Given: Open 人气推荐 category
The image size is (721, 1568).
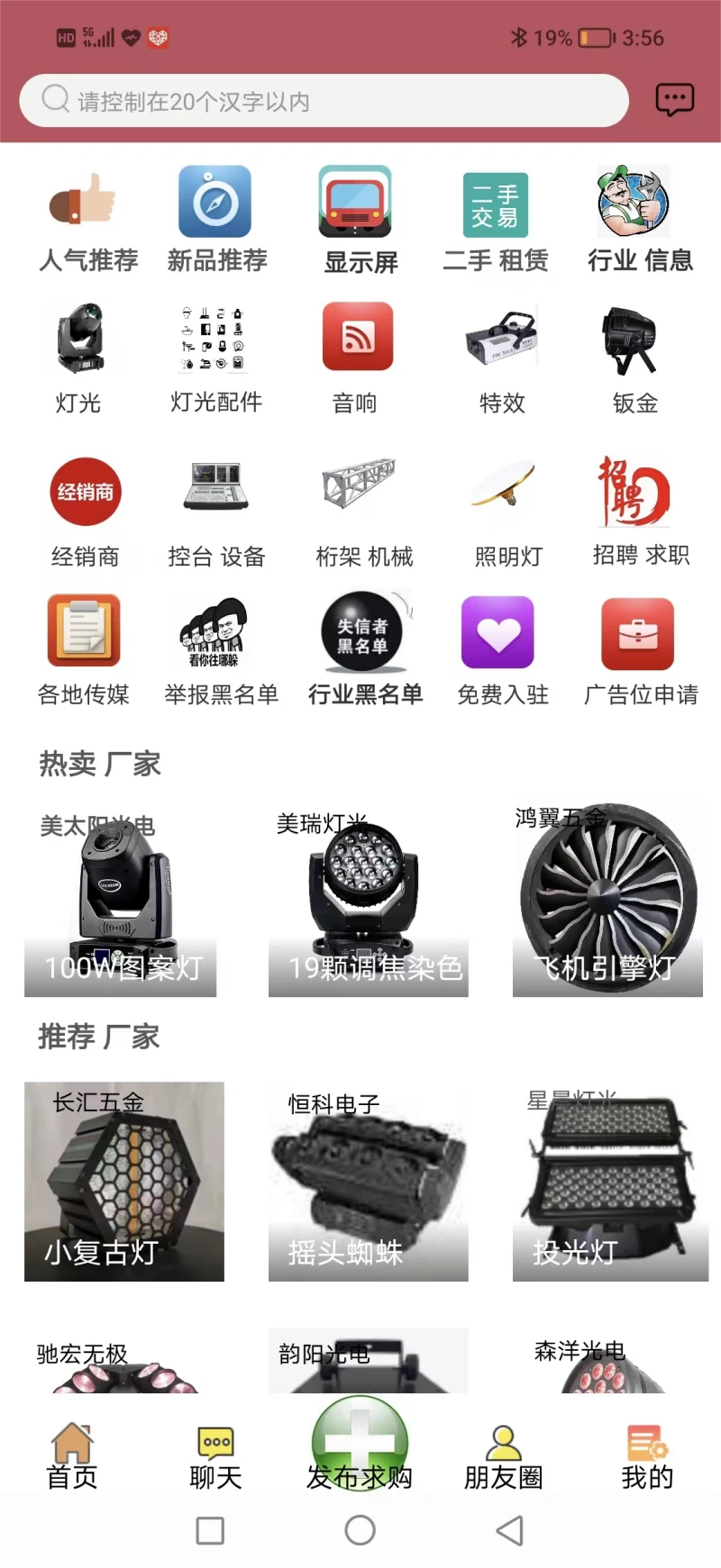Looking at the screenshot, I should coord(87,220).
